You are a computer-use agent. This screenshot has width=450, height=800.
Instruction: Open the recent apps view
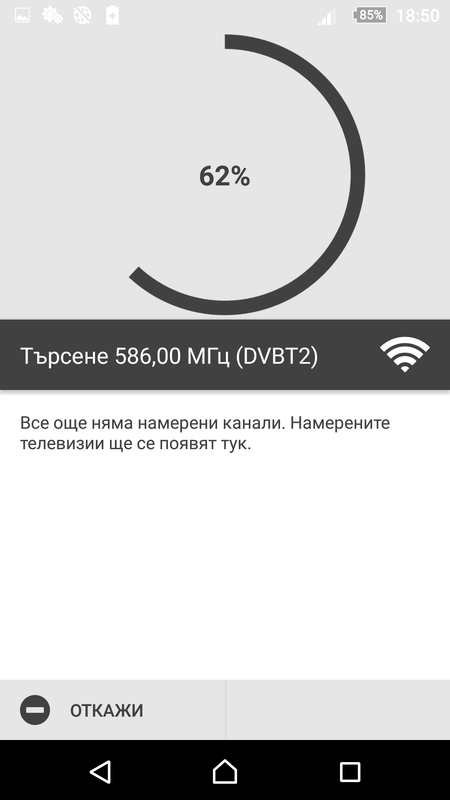click(350, 772)
